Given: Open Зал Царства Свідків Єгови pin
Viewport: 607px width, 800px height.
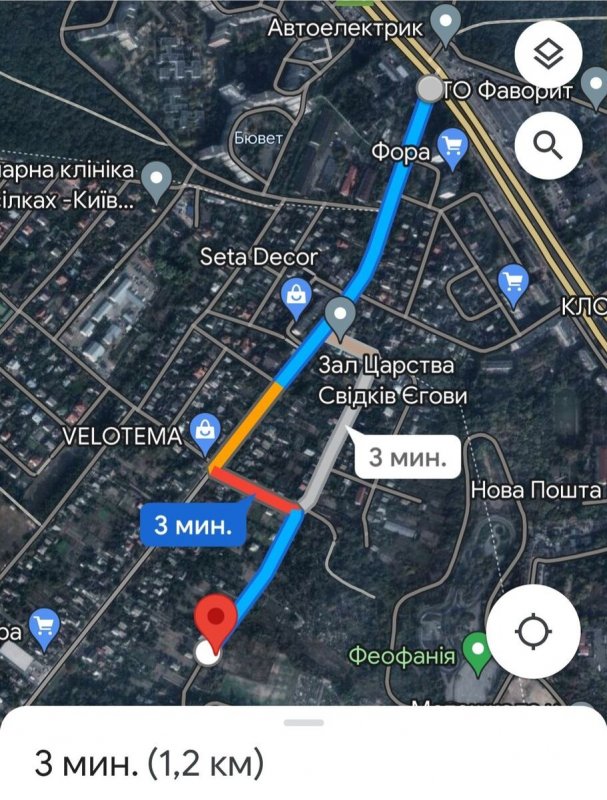Looking at the screenshot, I should tap(343, 317).
